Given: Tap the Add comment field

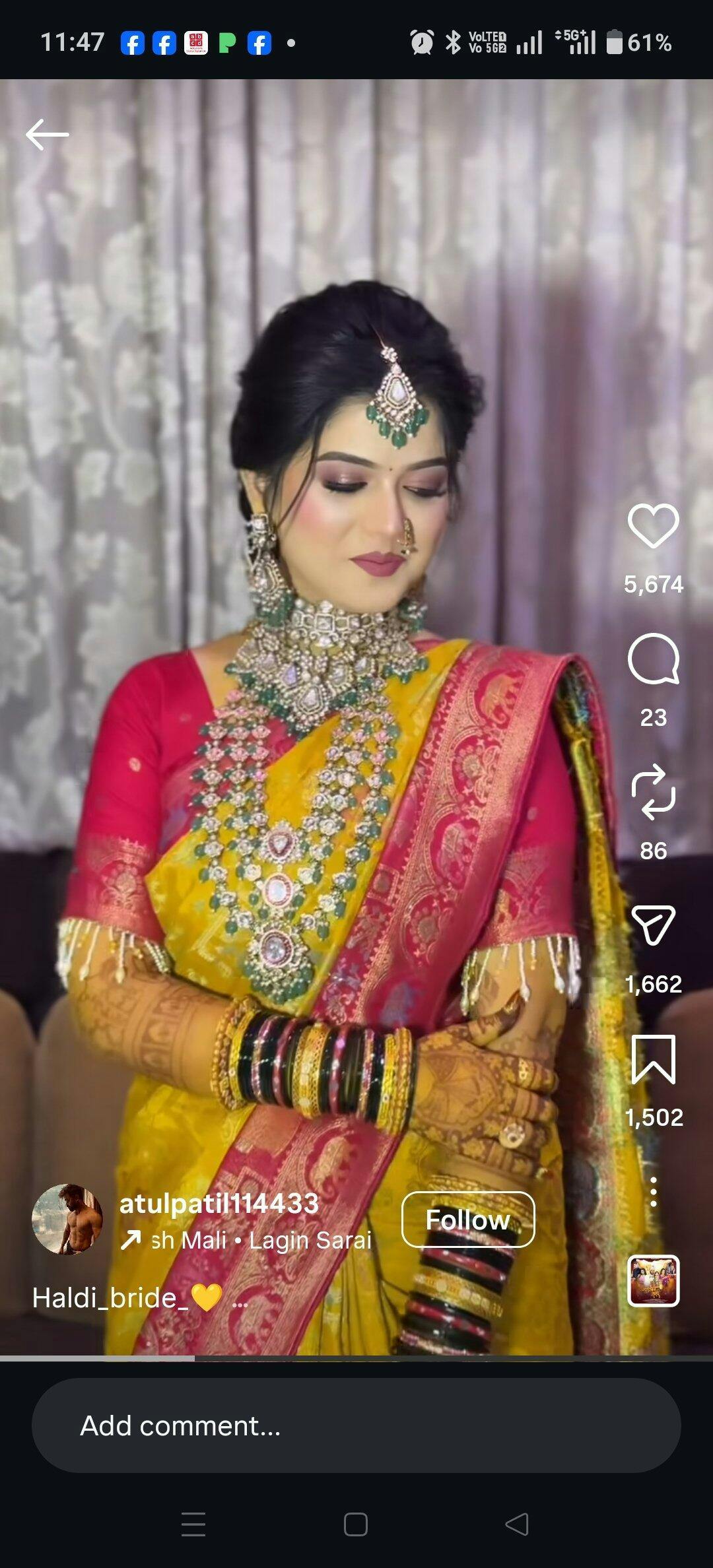Looking at the screenshot, I should tap(356, 1425).
